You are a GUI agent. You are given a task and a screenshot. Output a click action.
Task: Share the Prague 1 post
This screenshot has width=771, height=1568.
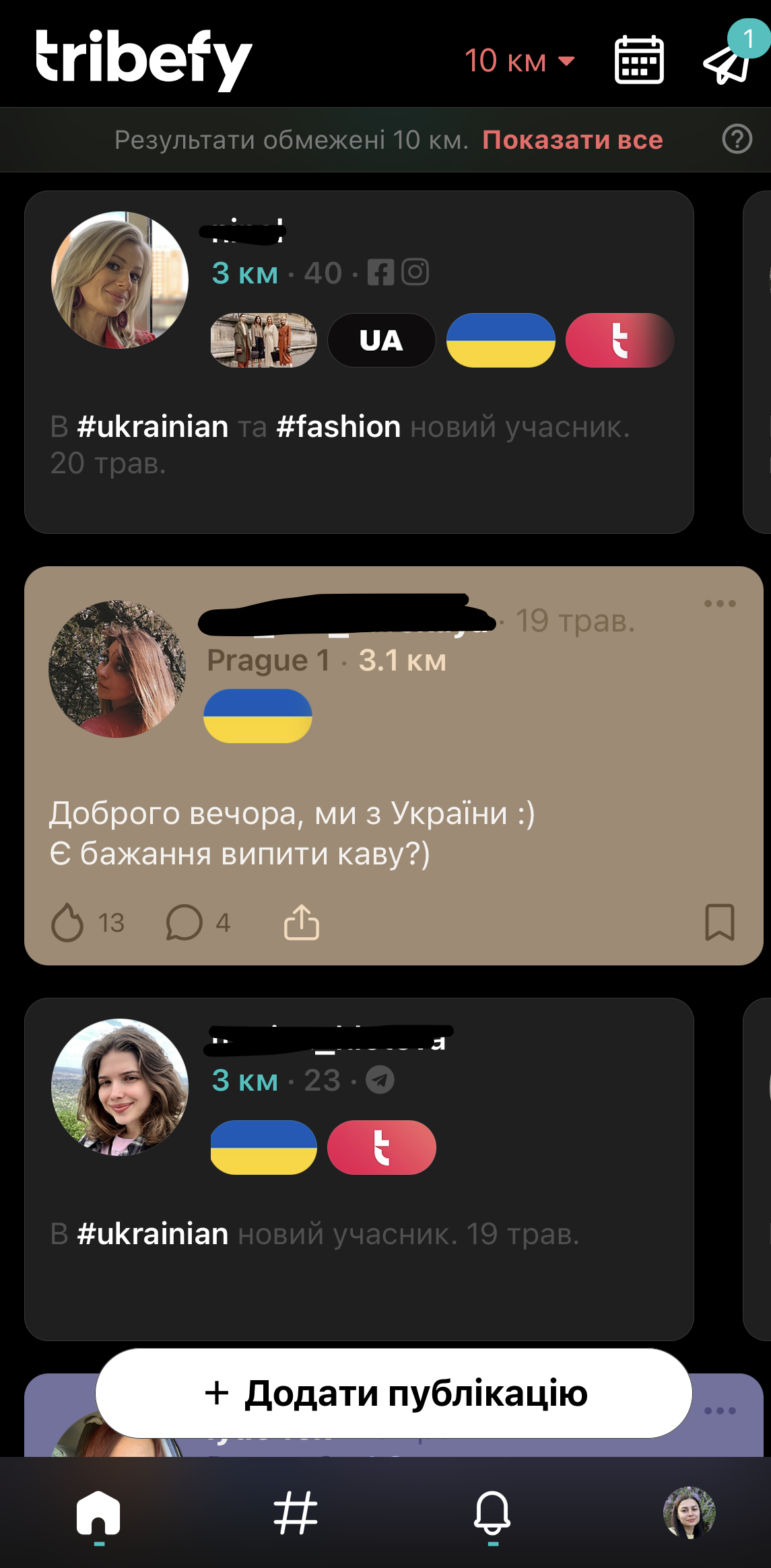[301, 922]
